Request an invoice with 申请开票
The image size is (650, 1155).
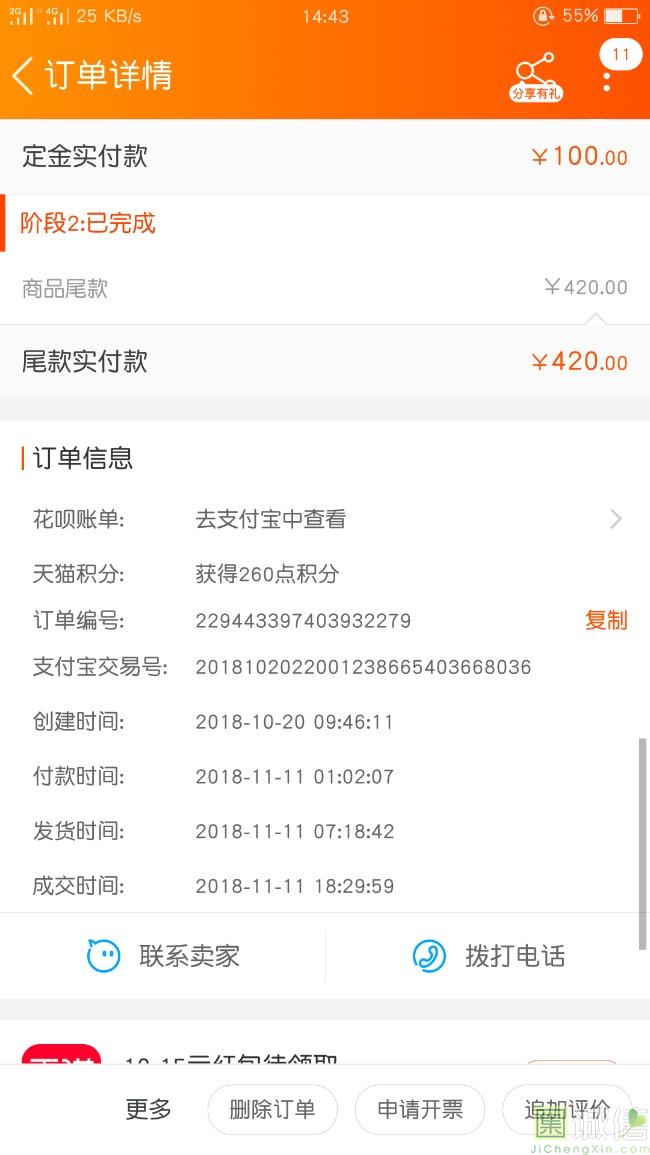click(x=420, y=1109)
